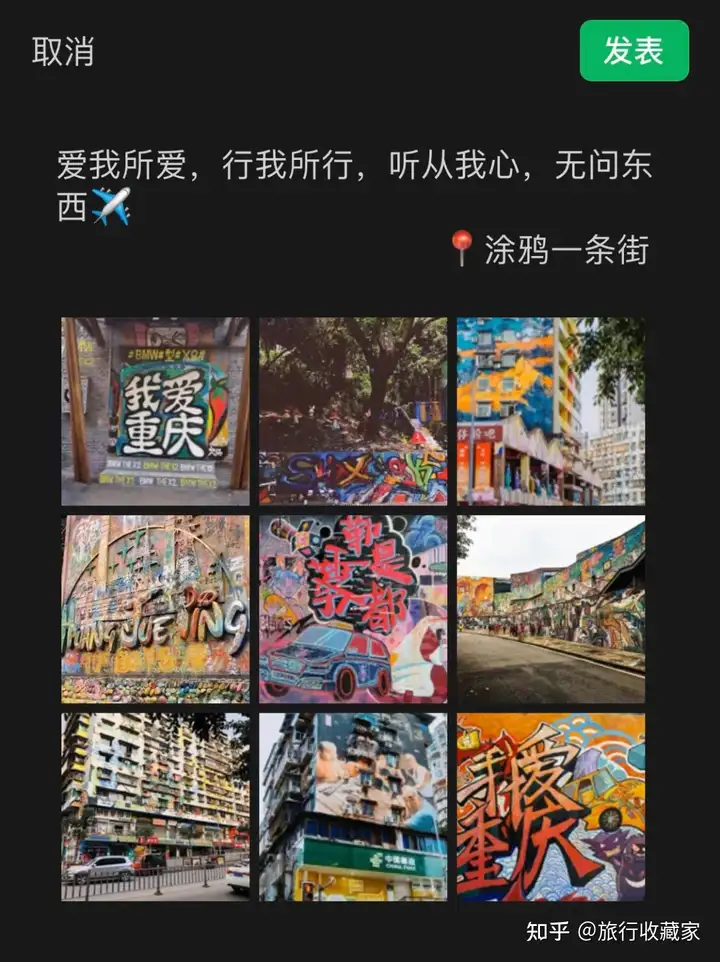720x962 pixels.
Task: Open the red 我爱重庆 calligraphy graffiti photo
Action: (551, 806)
